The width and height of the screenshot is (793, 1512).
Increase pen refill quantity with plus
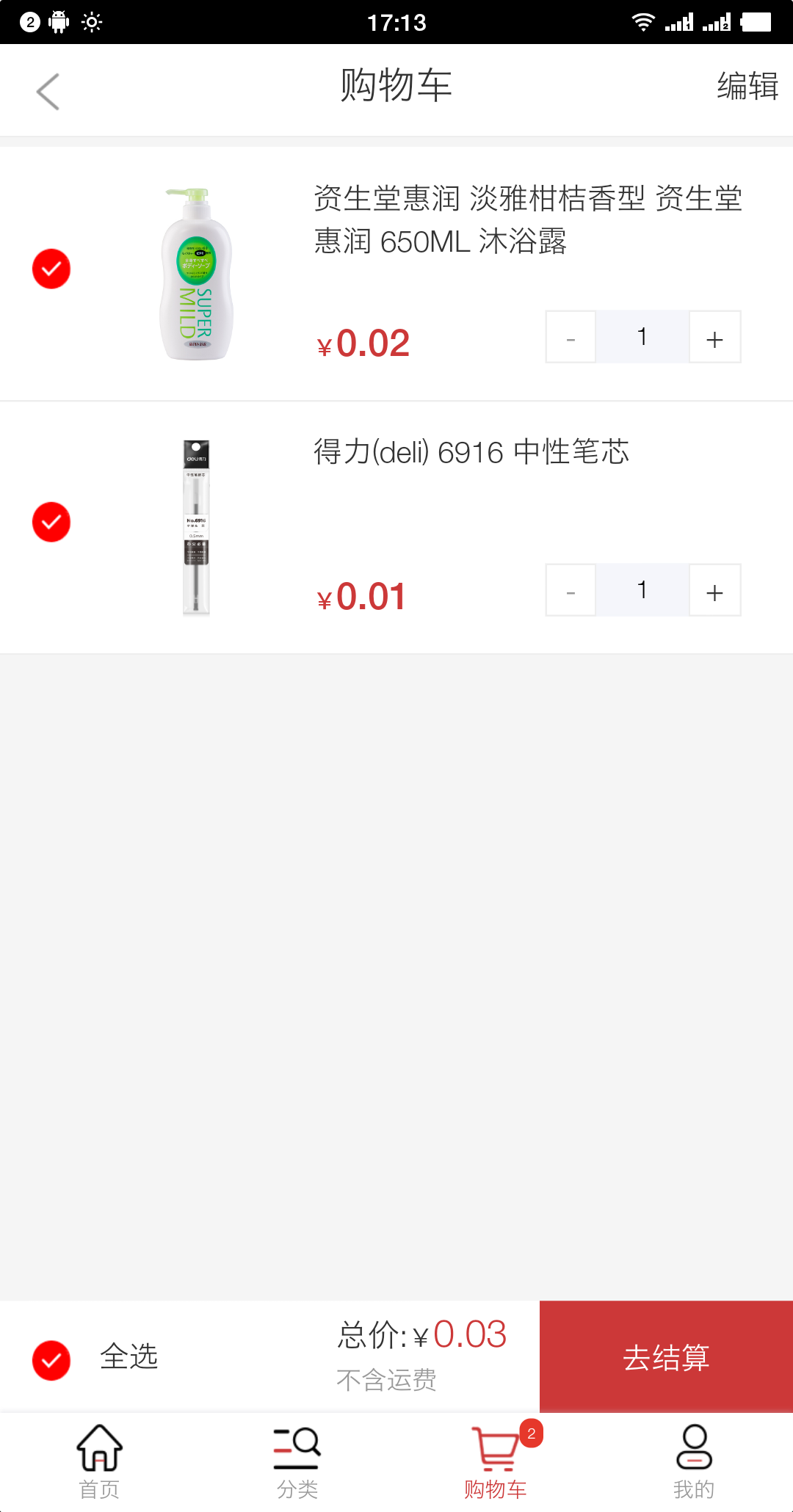pyautogui.click(x=714, y=589)
